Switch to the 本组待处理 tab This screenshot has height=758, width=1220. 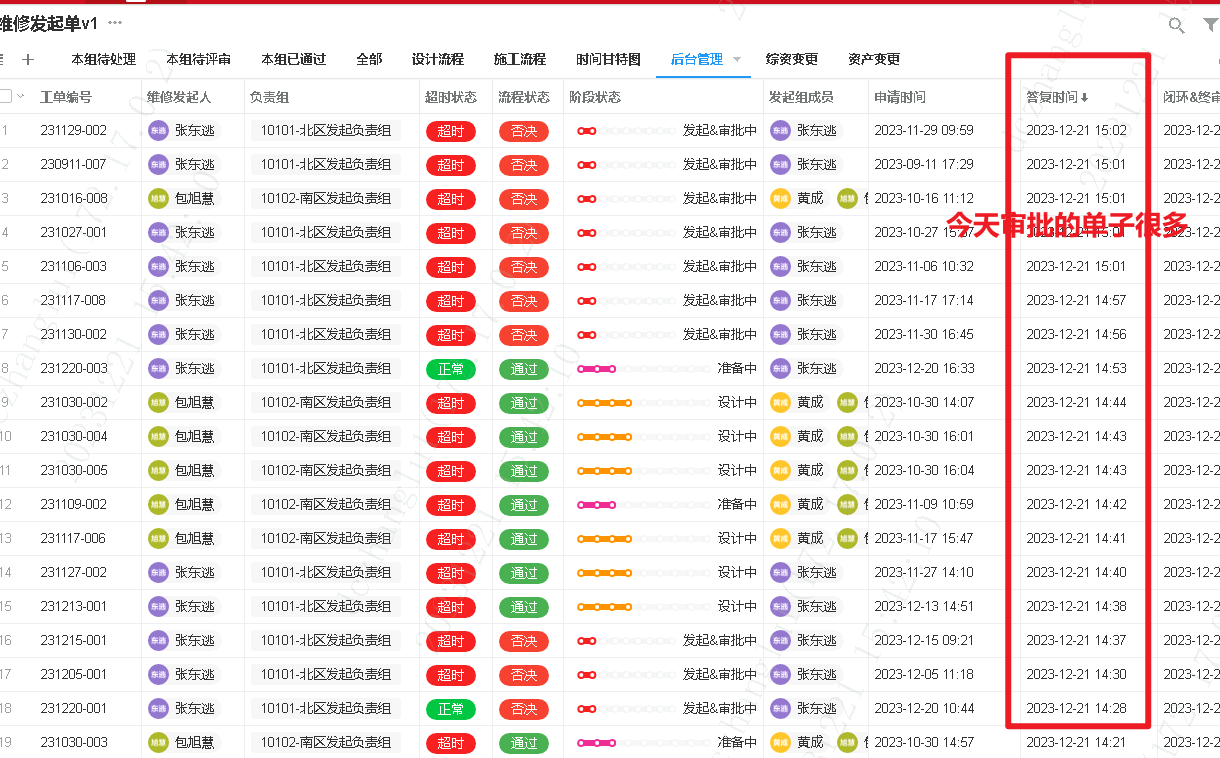103,59
